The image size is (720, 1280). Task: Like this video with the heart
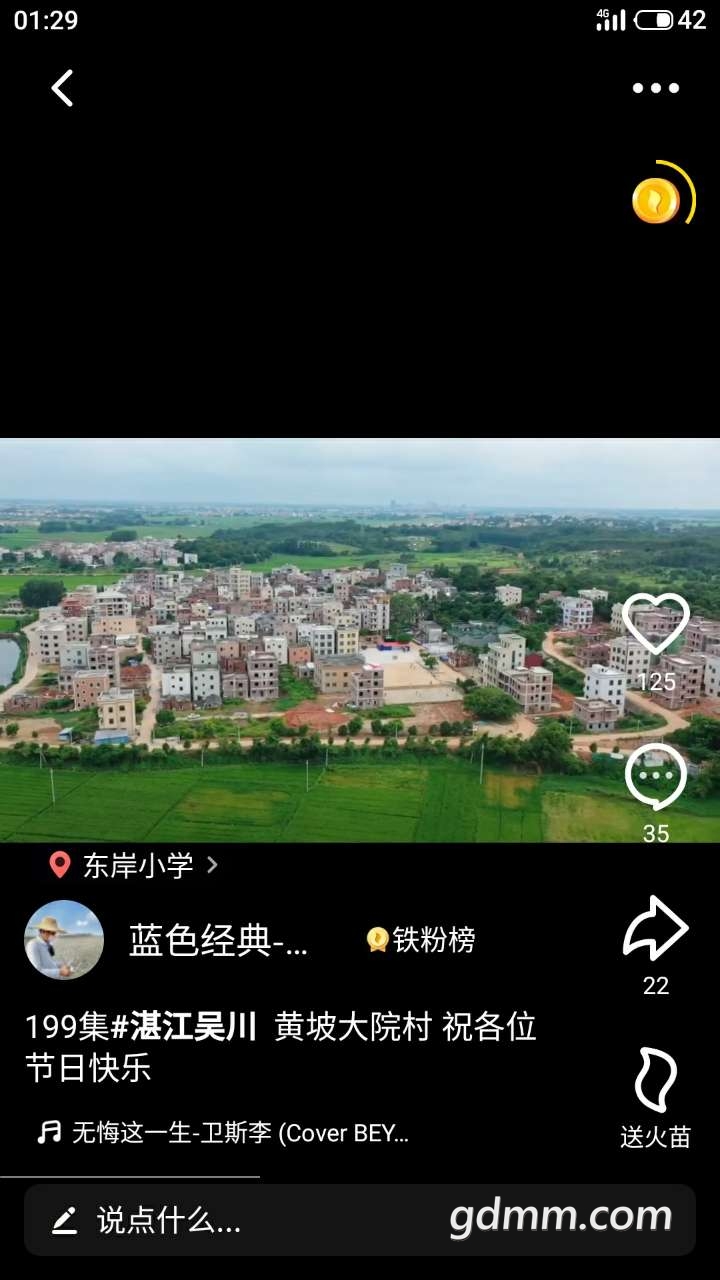click(656, 625)
